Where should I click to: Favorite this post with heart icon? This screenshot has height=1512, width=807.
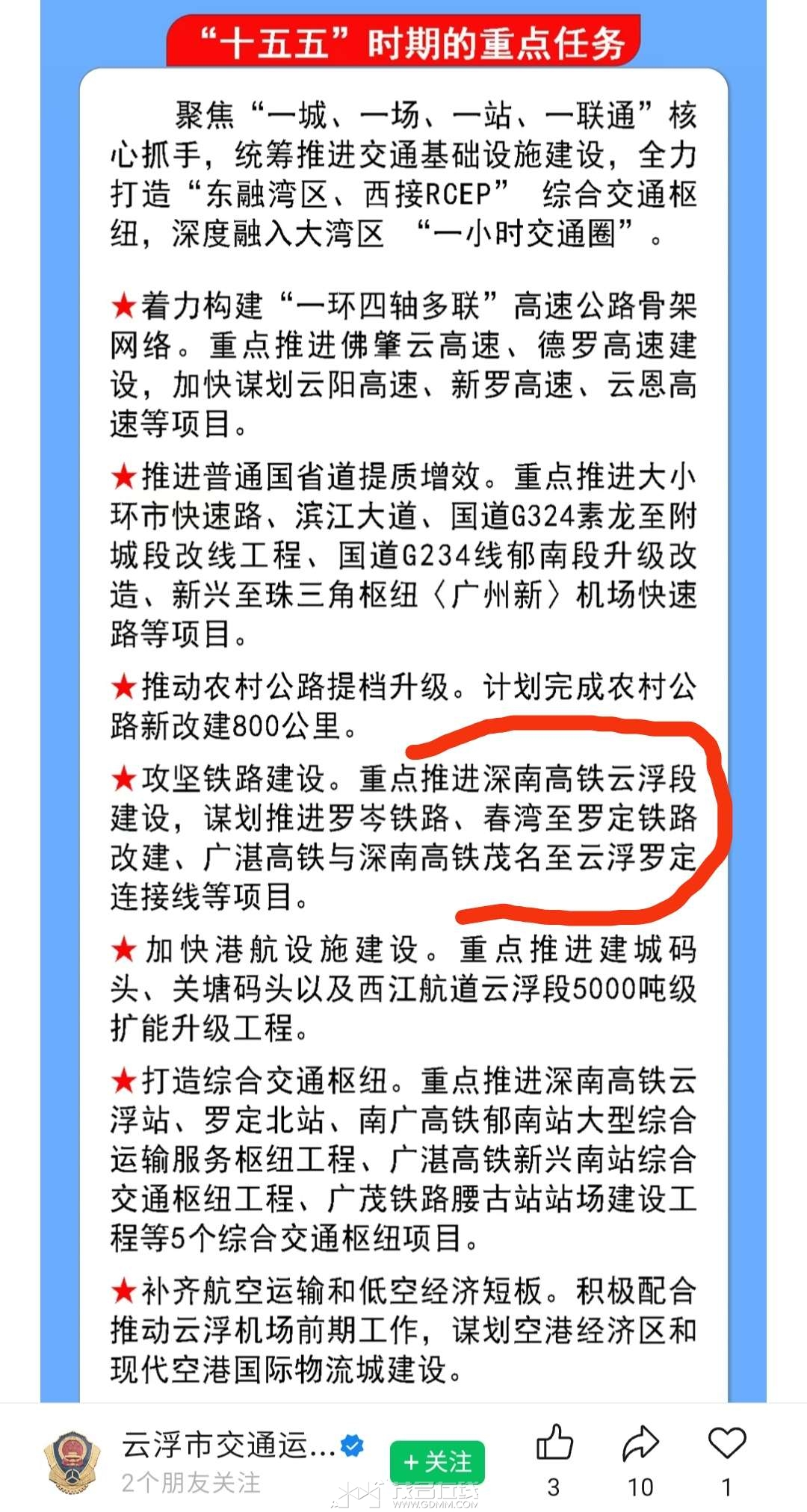point(726,1442)
